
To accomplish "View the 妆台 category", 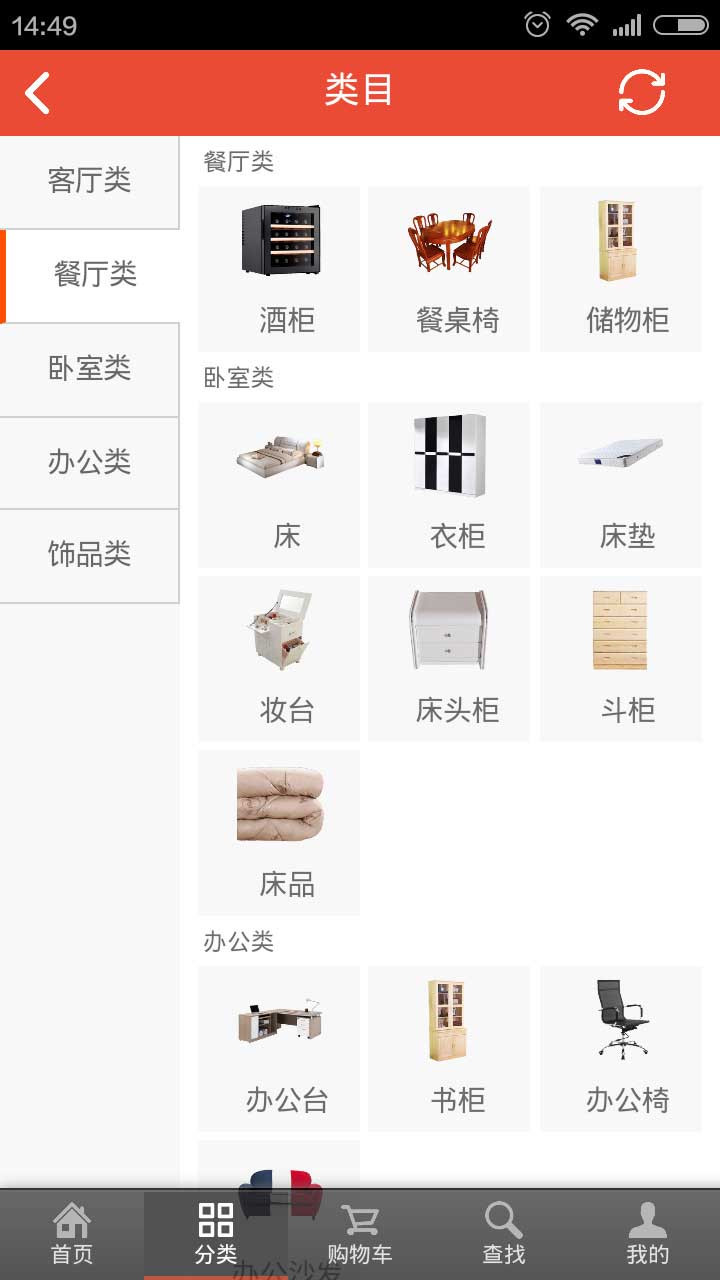I will [280, 658].
